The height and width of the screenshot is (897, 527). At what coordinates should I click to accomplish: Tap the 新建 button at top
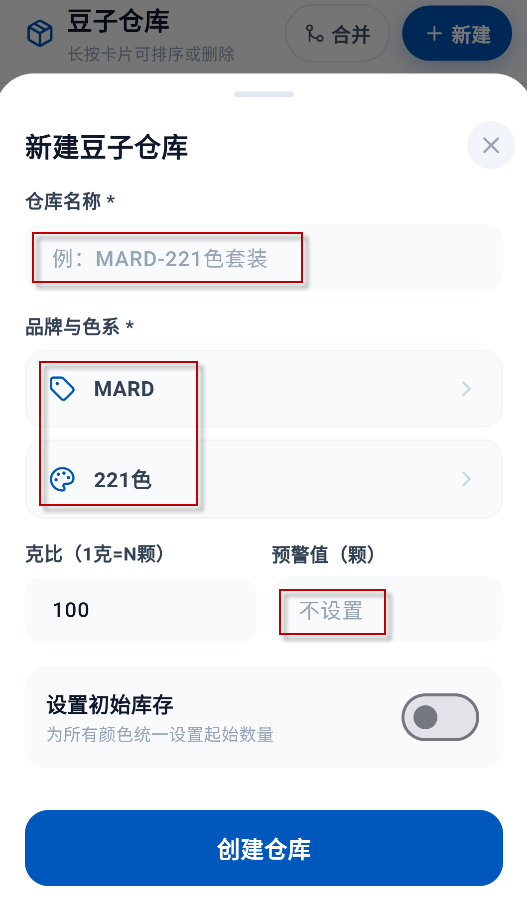(457, 34)
